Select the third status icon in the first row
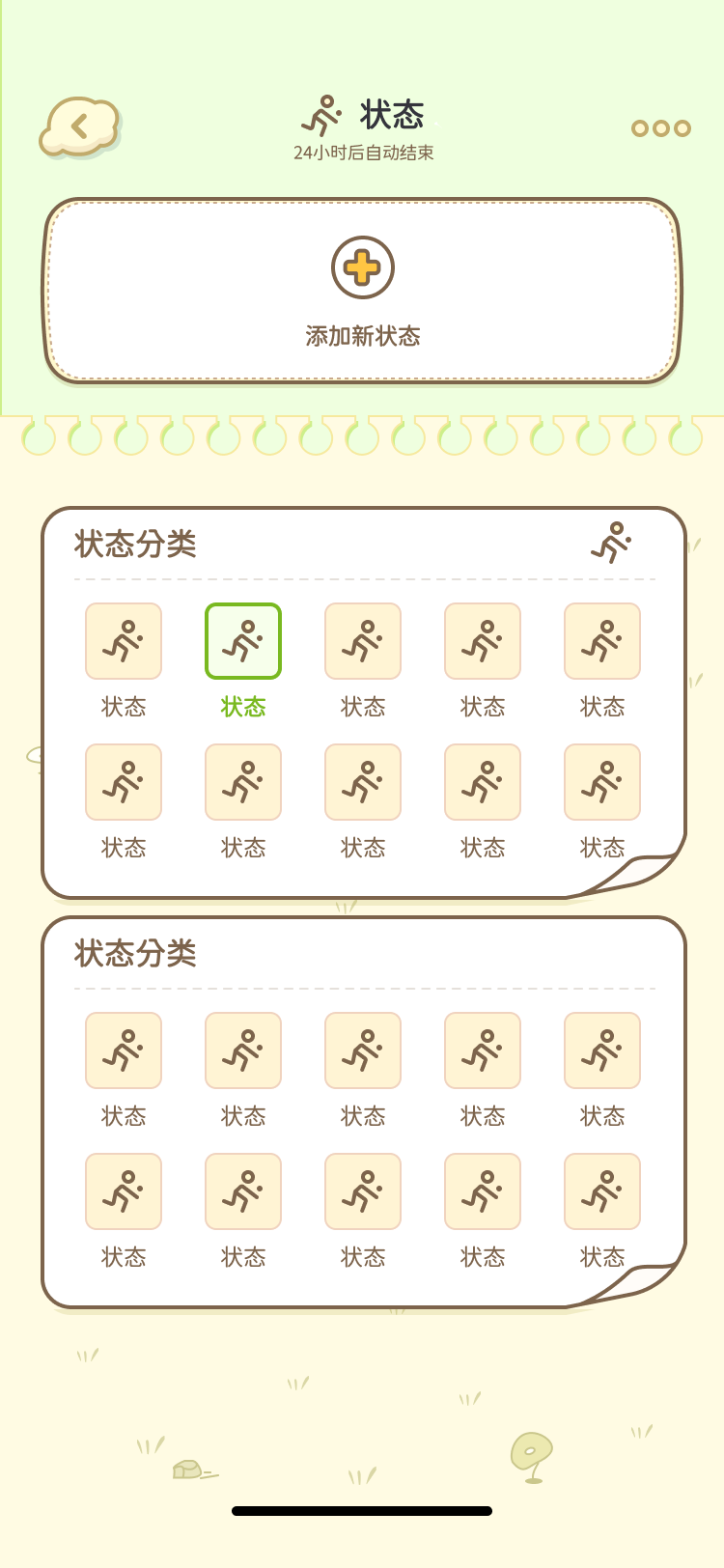The image size is (724, 1568). pos(363,640)
